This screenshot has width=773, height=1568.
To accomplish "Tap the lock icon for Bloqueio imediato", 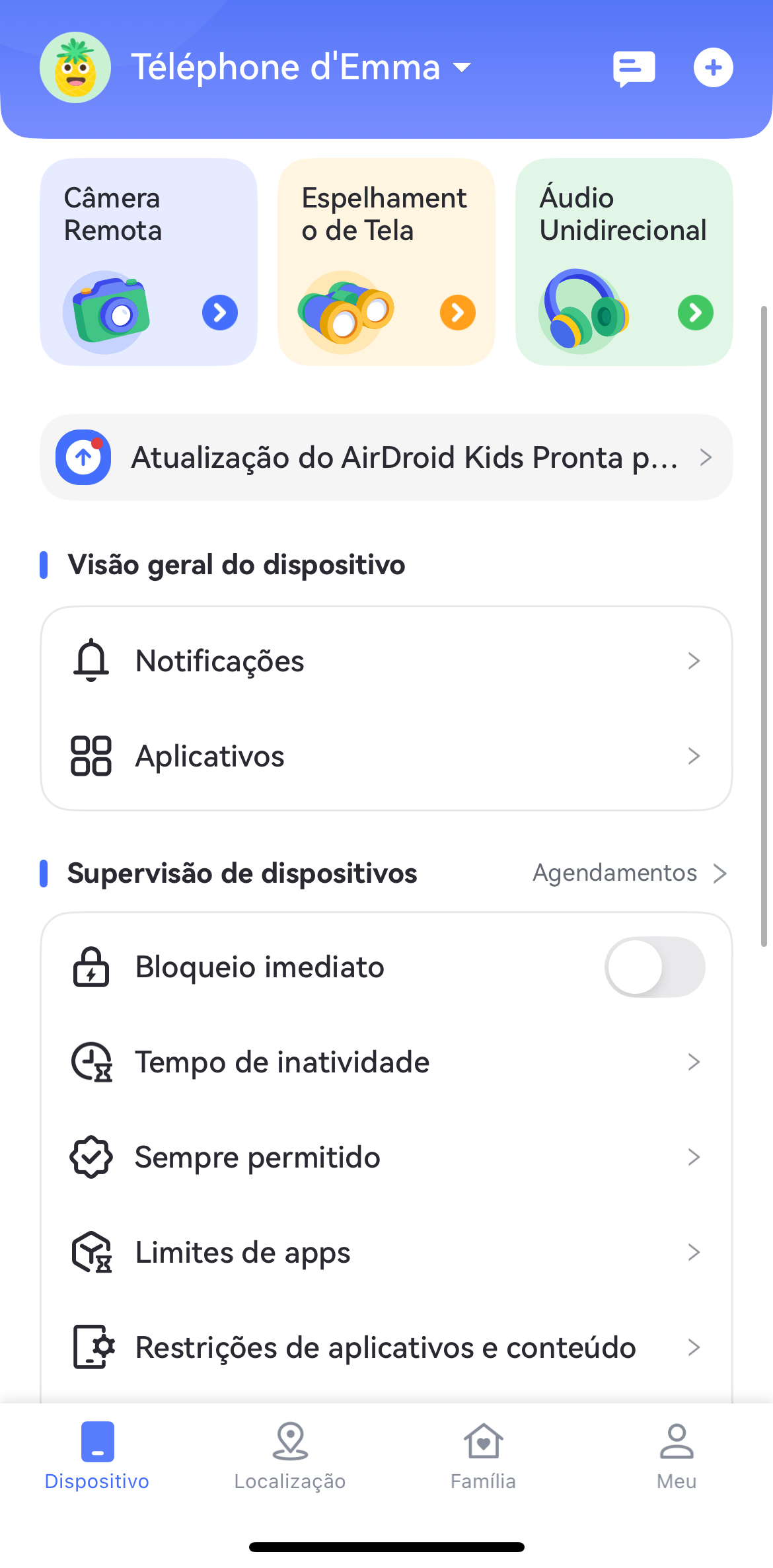I will tap(91, 966).
